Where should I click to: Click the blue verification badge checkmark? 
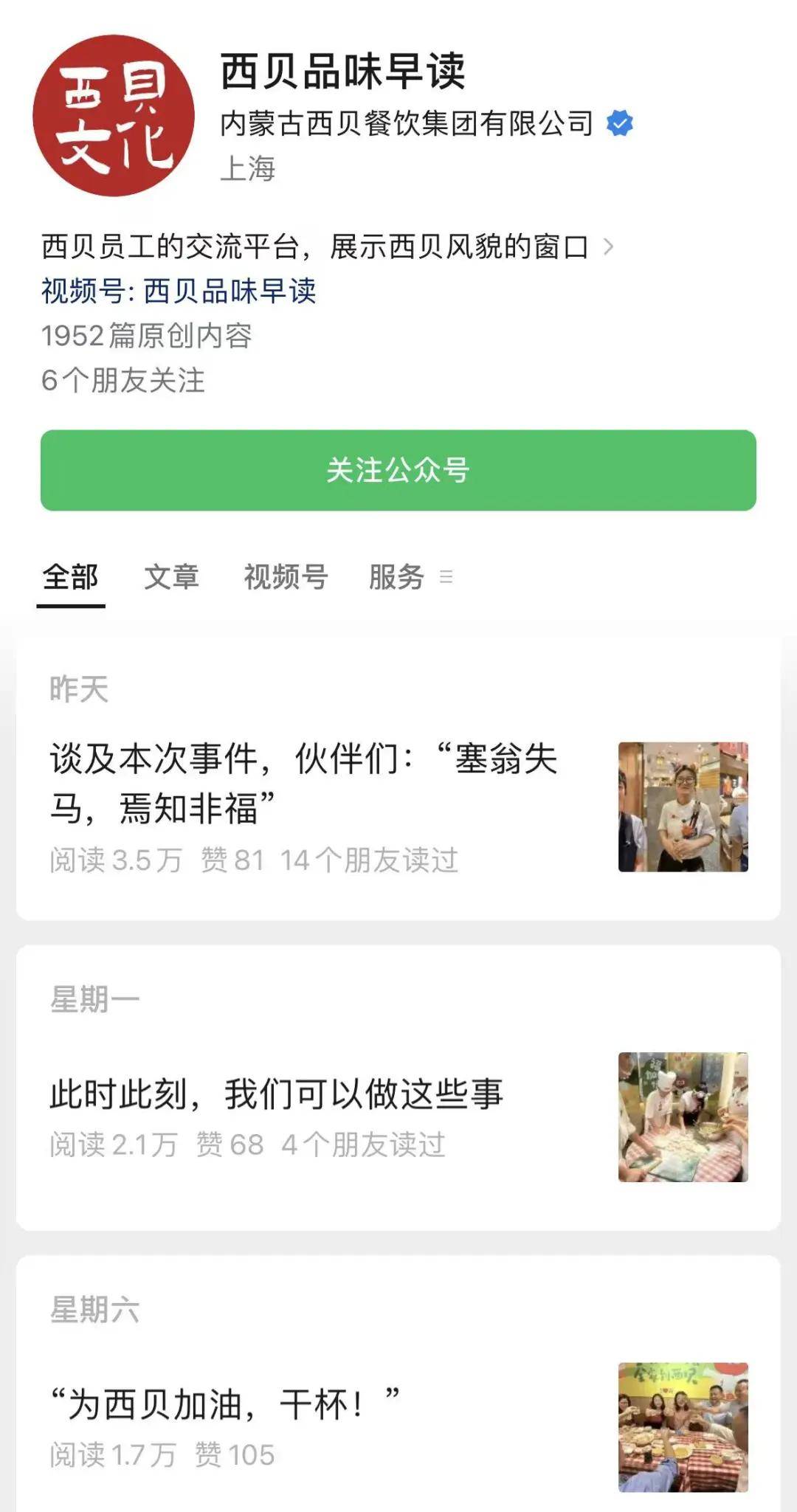tap(618, 122)
